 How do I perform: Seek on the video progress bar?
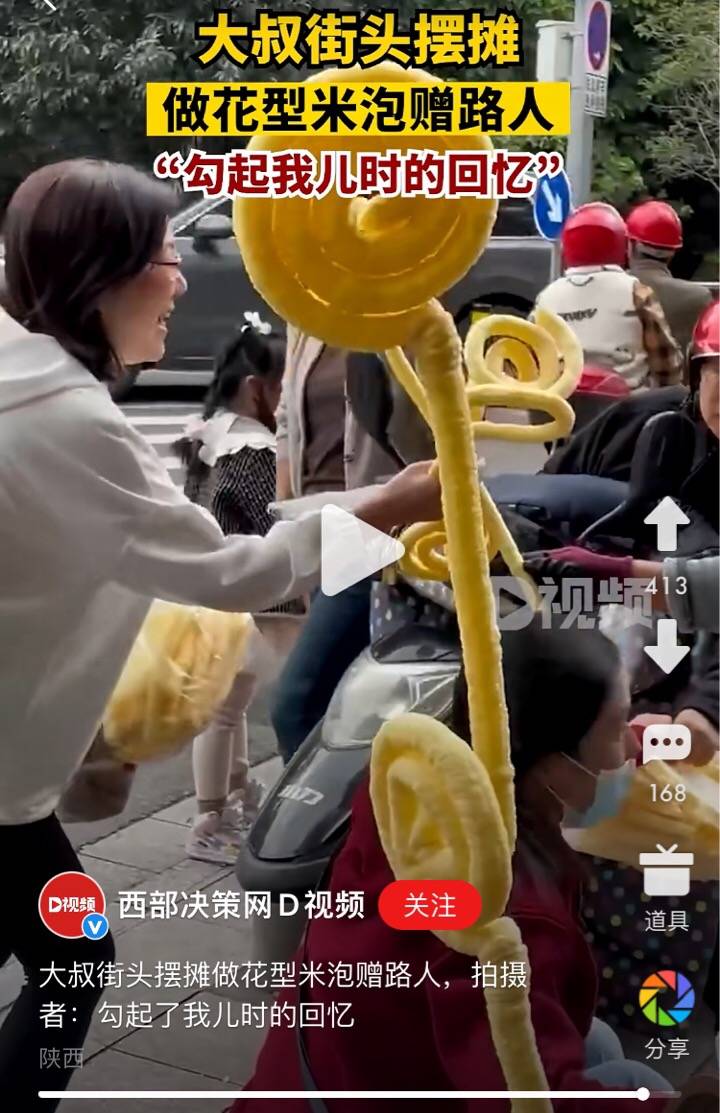[340, 1094]
